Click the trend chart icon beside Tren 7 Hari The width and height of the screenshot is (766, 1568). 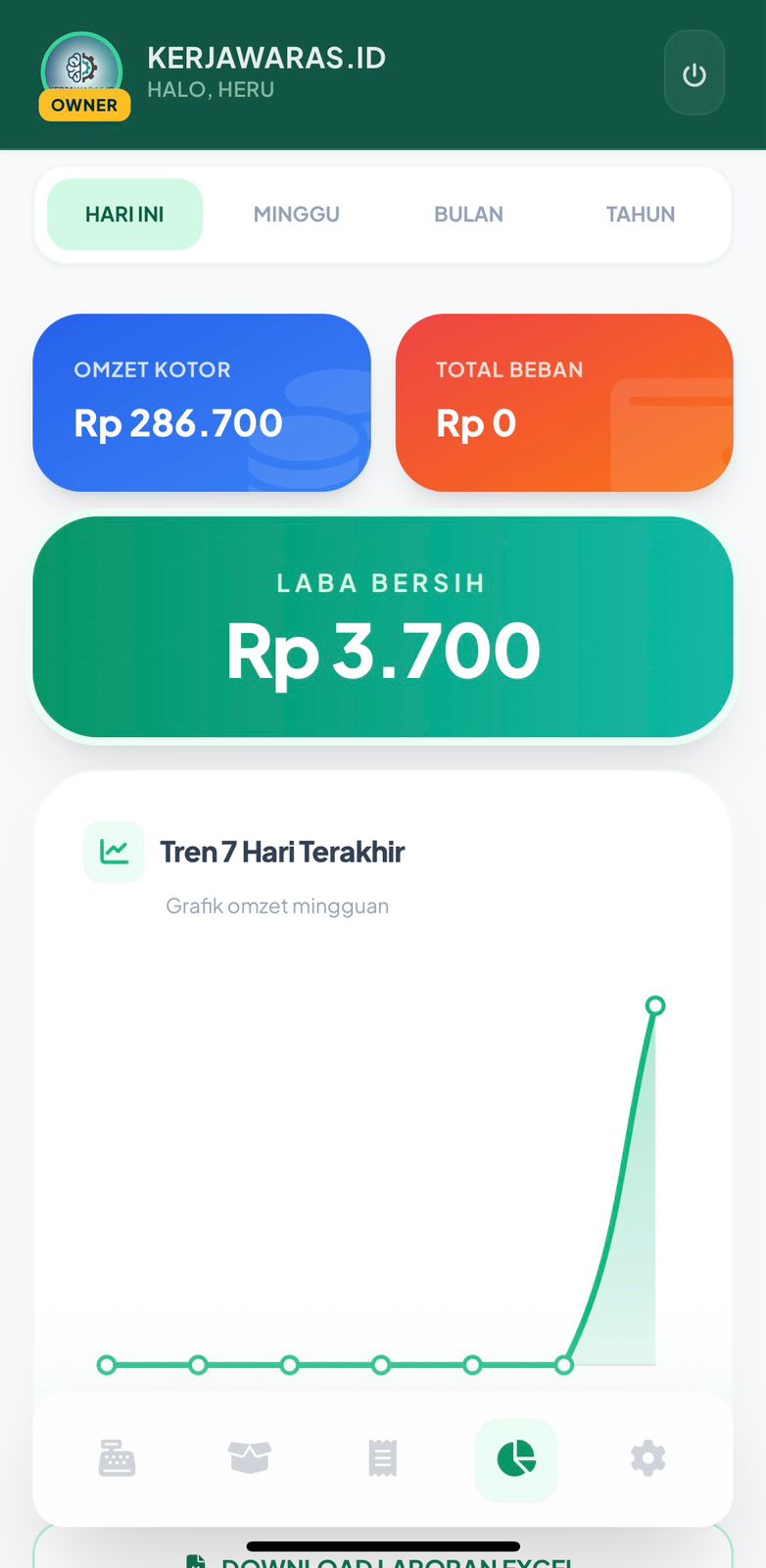click(114, 852)
